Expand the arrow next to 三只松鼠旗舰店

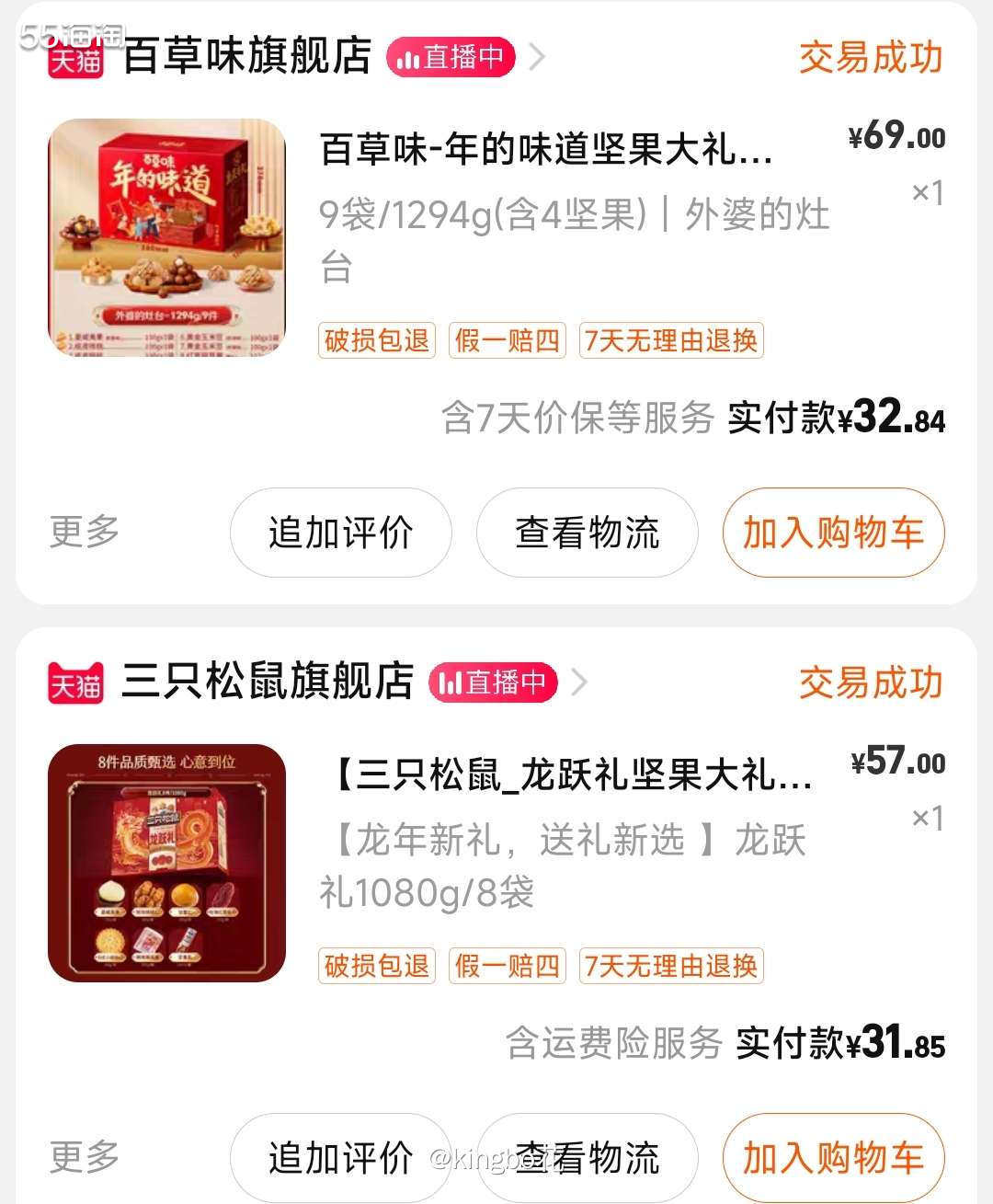[x=579, y=684]
